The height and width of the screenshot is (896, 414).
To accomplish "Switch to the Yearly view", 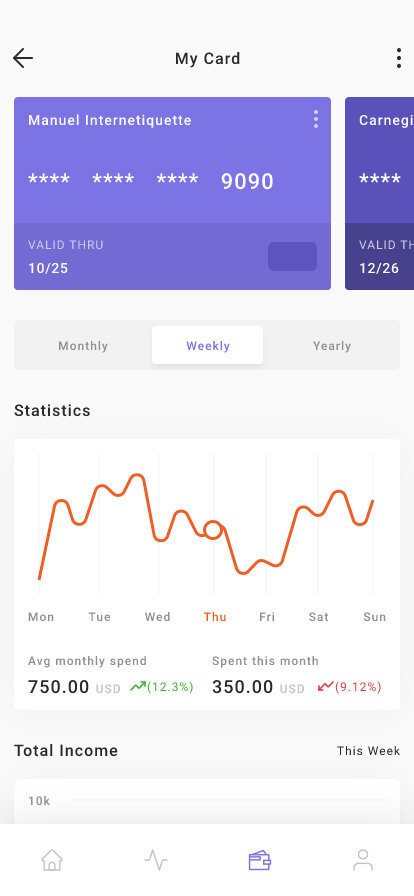I will (332, 346).
